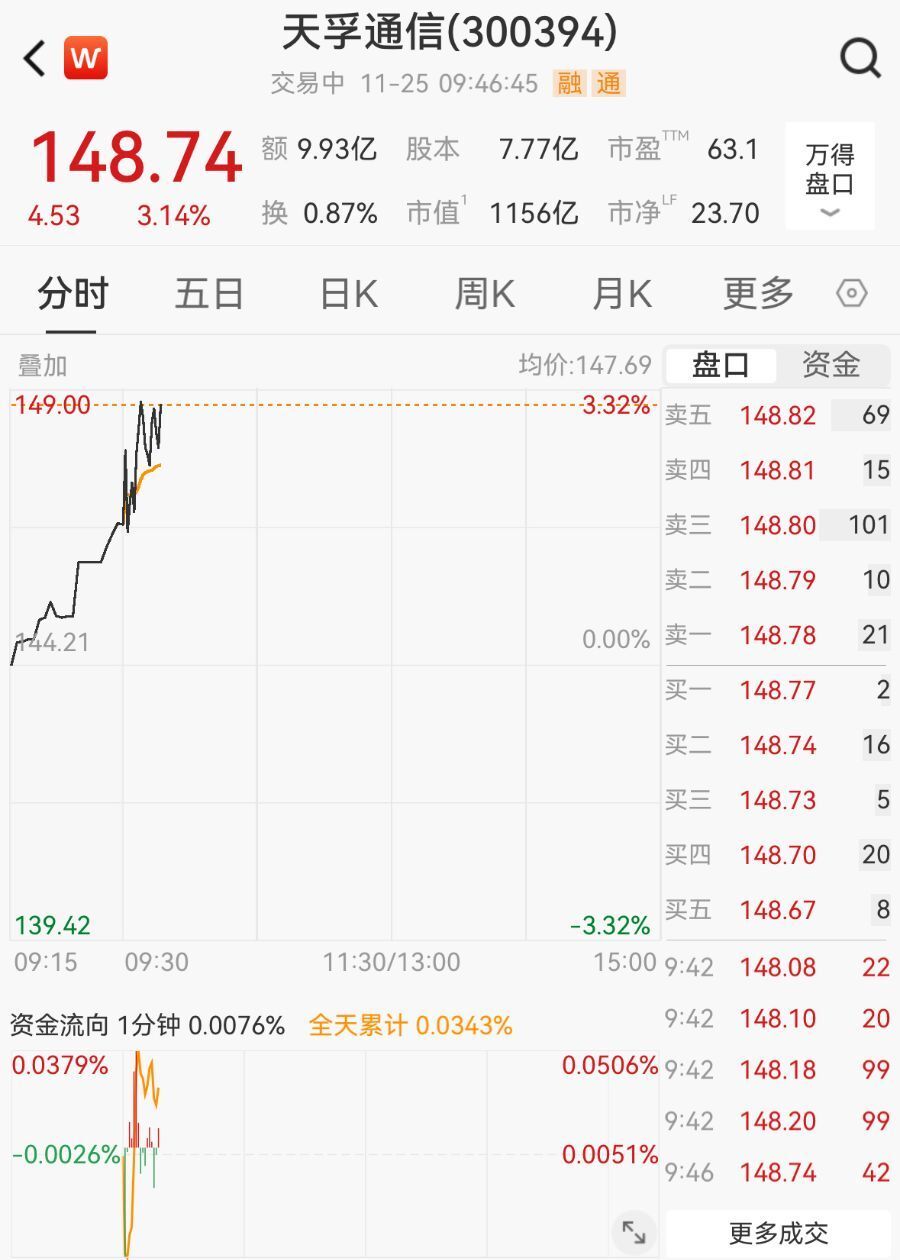Open chart settings via the gear icon beside 更多
The width and height of the screenshot is (900, 1260).
(851, 292)
